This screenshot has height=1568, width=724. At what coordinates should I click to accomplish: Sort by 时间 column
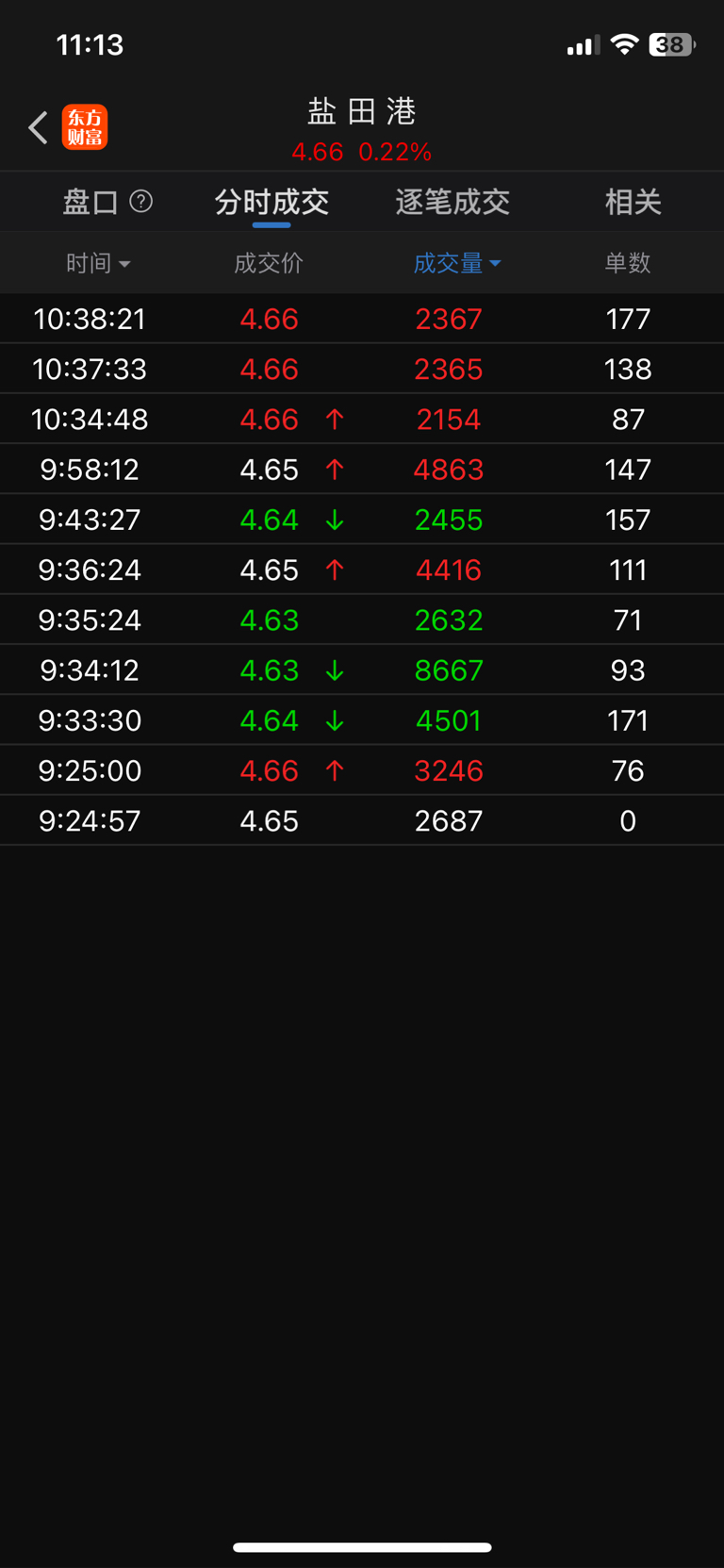97,263
